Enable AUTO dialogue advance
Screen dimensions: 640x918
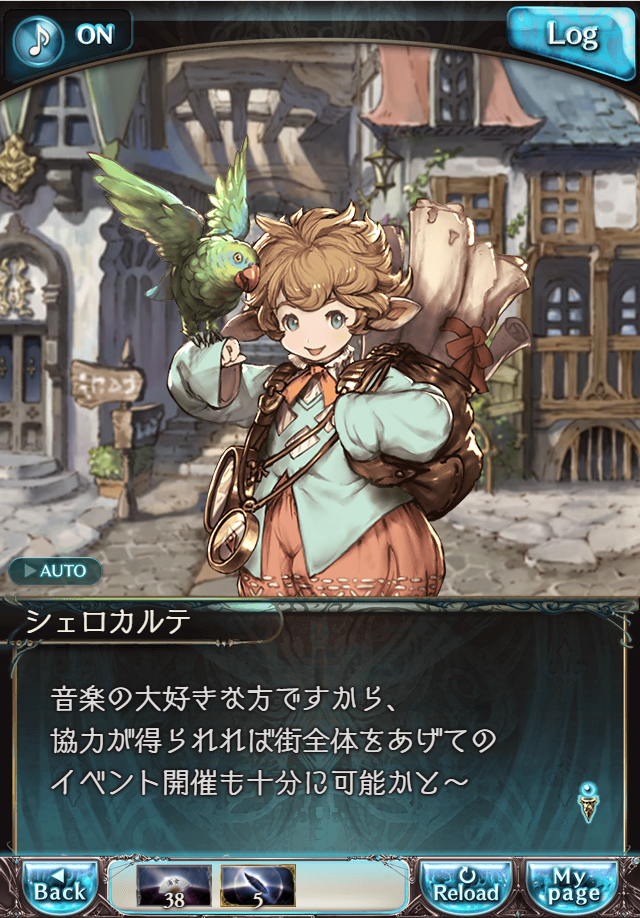(x=57, y=572)
